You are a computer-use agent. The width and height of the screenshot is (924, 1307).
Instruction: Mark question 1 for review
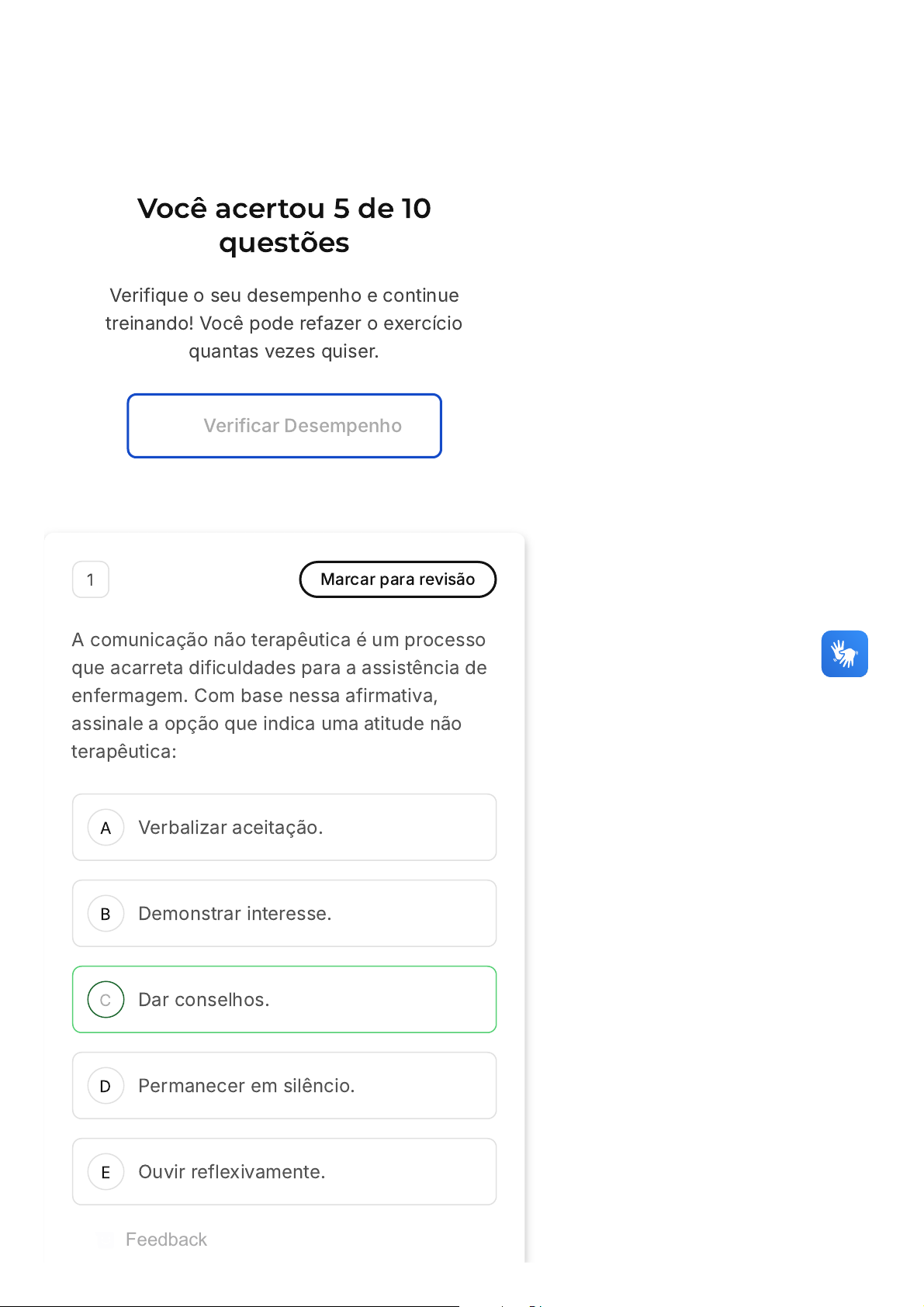[397, 579]
